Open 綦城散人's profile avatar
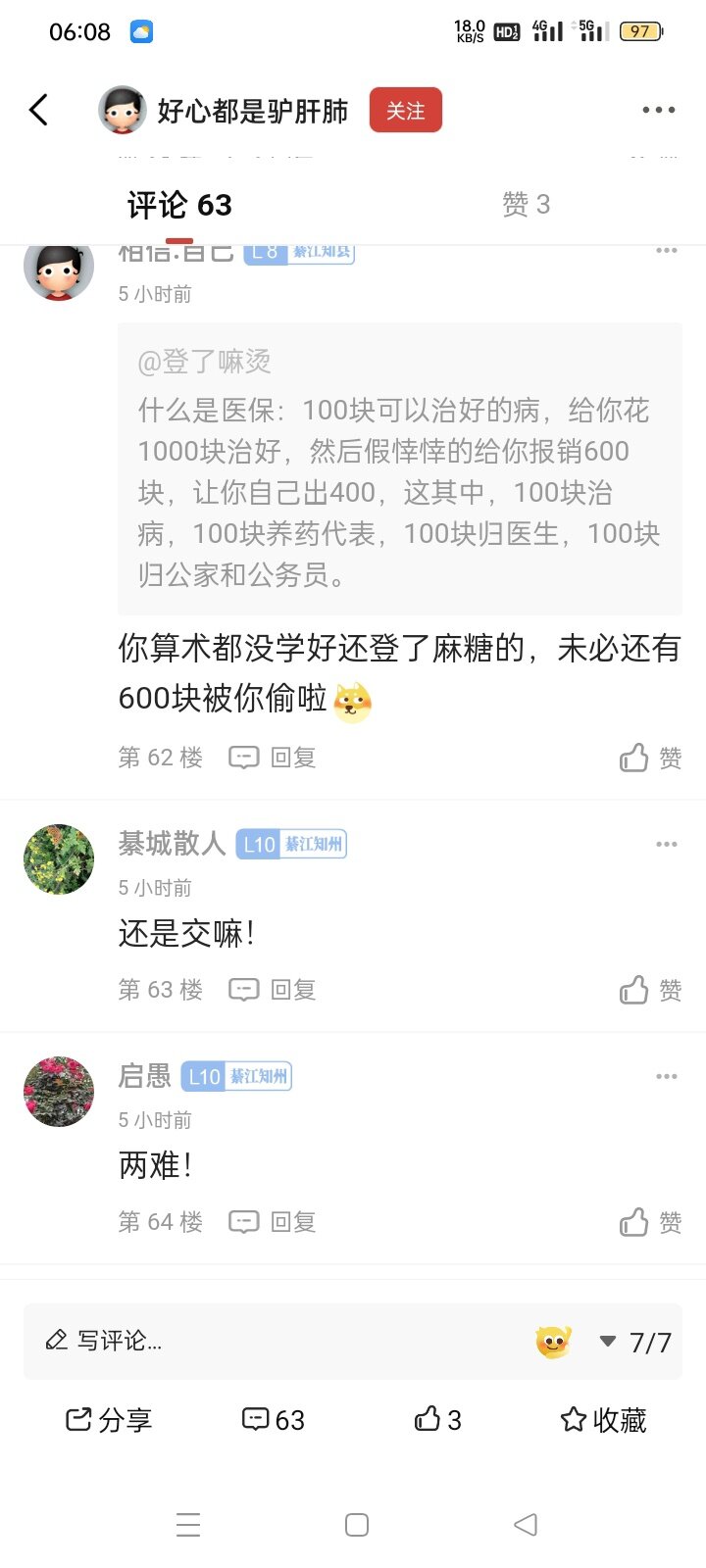Image resolution: width=706 pixels, height=1568 pixels. [59, 859]
